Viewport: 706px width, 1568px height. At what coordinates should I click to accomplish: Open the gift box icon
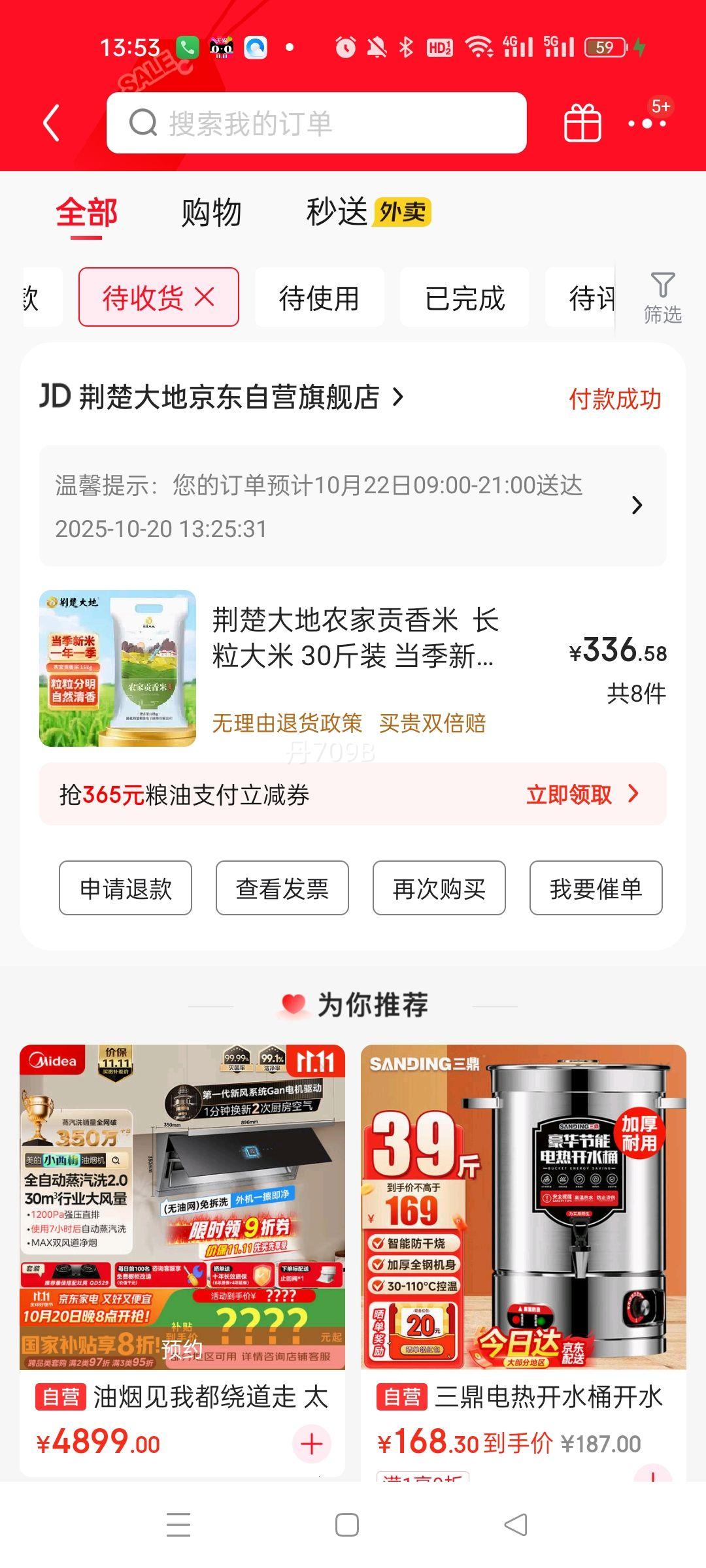[x=582, y=123]
